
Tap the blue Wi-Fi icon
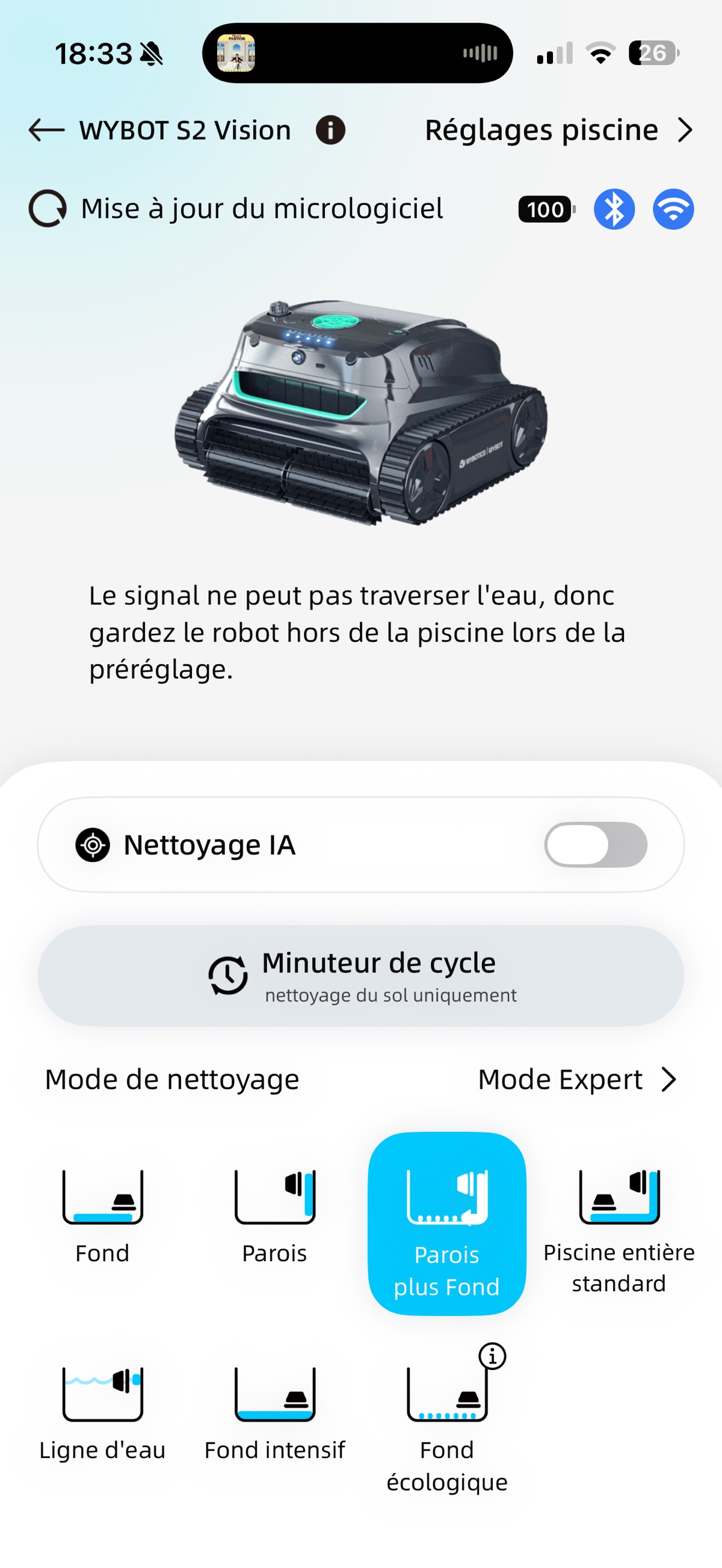[673, 209]
